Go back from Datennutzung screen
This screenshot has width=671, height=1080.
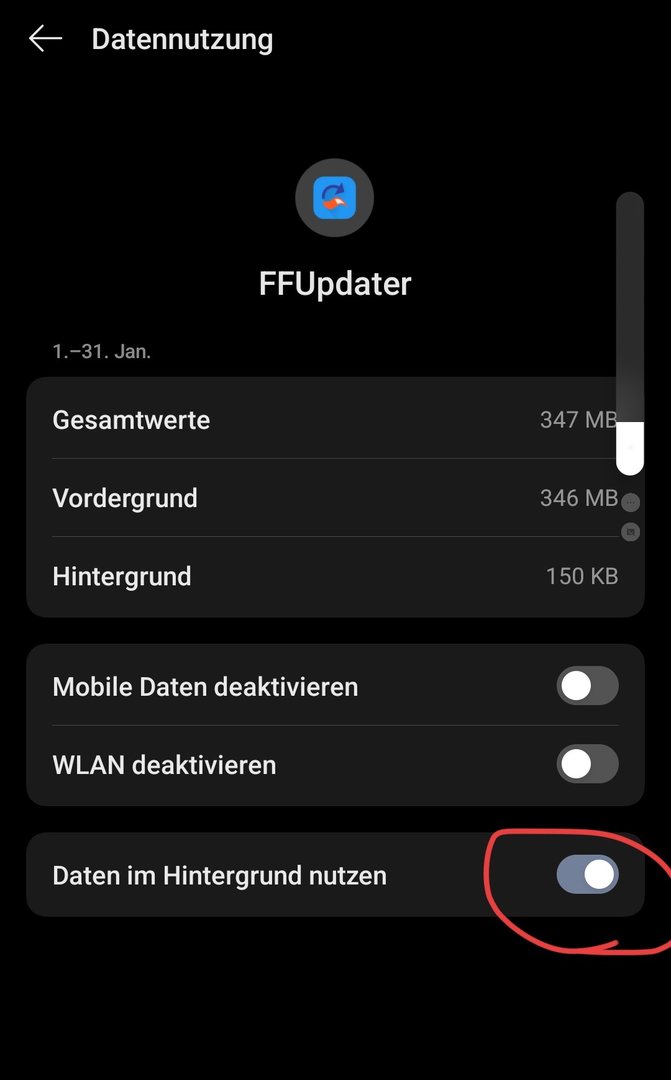[45, 39]
